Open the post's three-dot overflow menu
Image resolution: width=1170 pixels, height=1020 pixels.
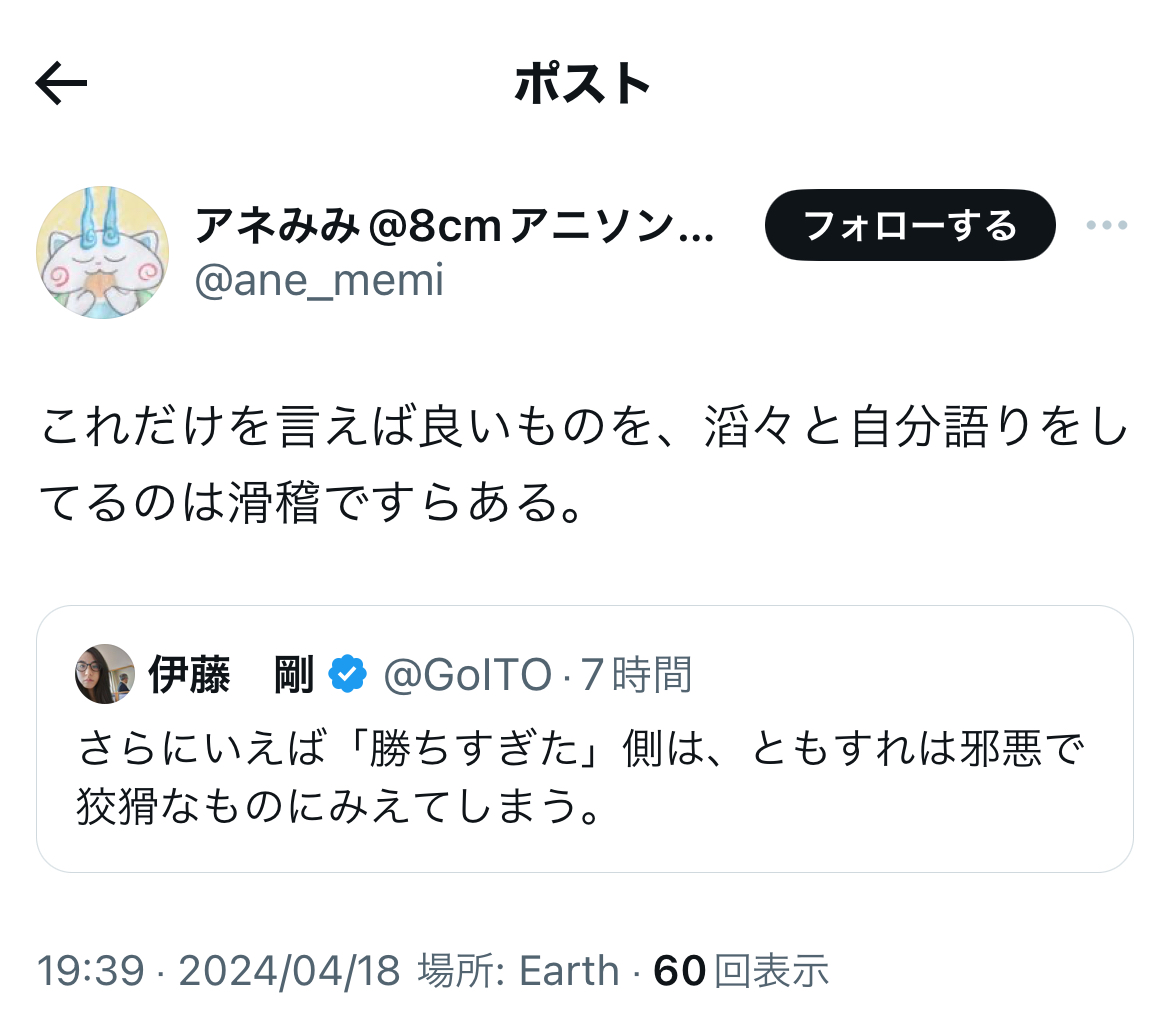tap(1107, 226)
